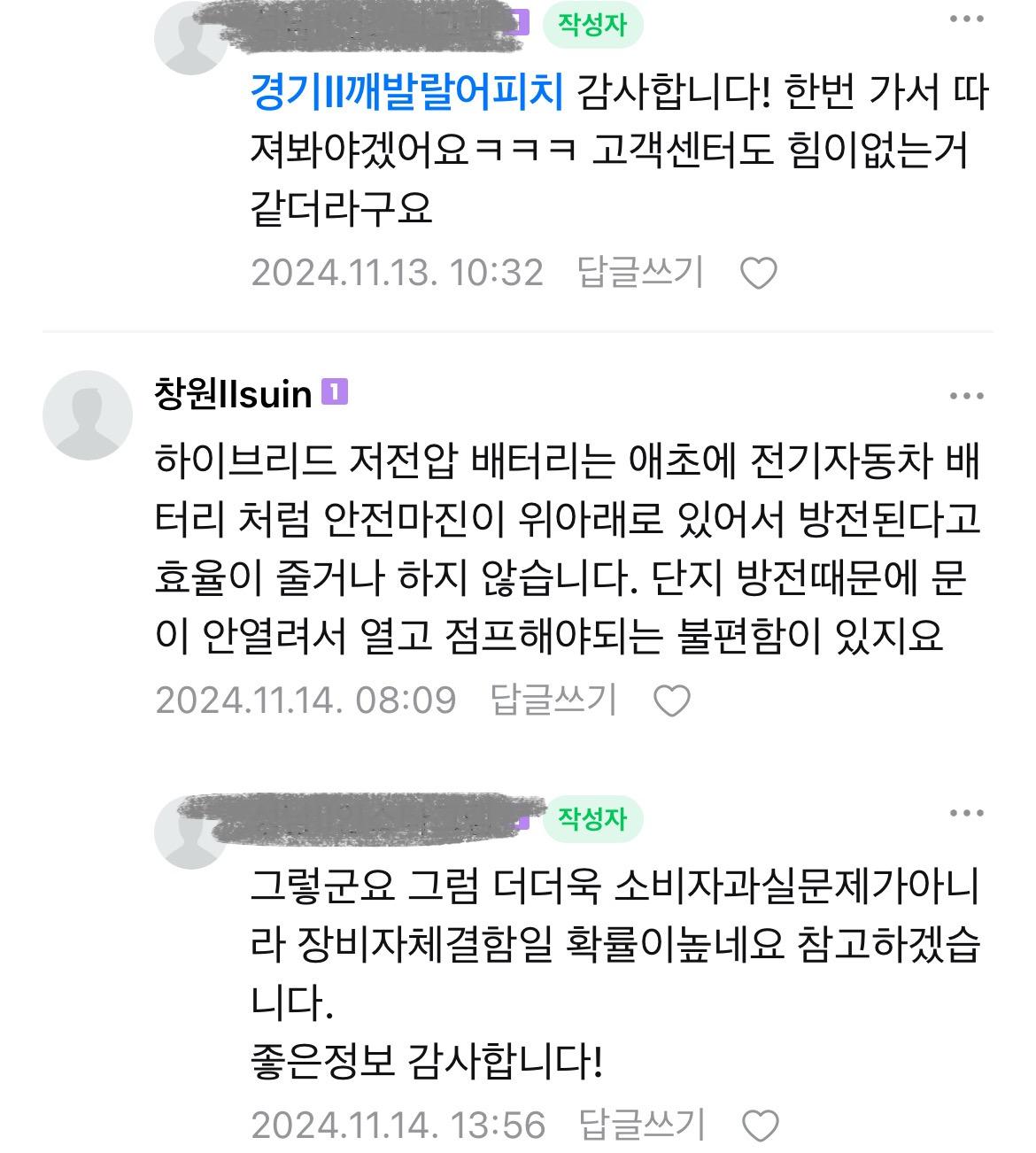Screen dimensions: 1036x1153
Task: Open more options on 창원IIsuin's comment
Action: [x=966, y=396]
